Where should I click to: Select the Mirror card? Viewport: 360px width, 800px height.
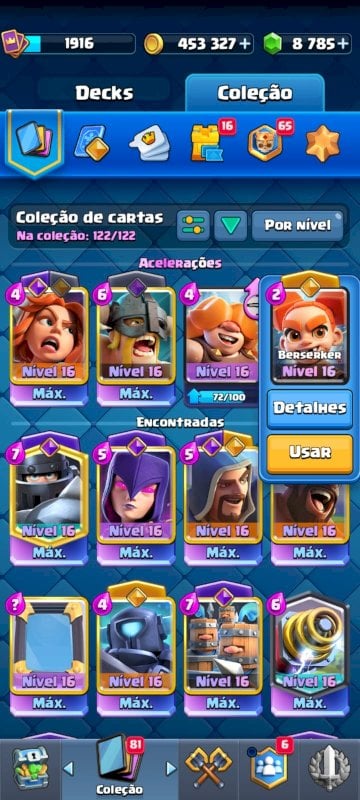point(49,653)
